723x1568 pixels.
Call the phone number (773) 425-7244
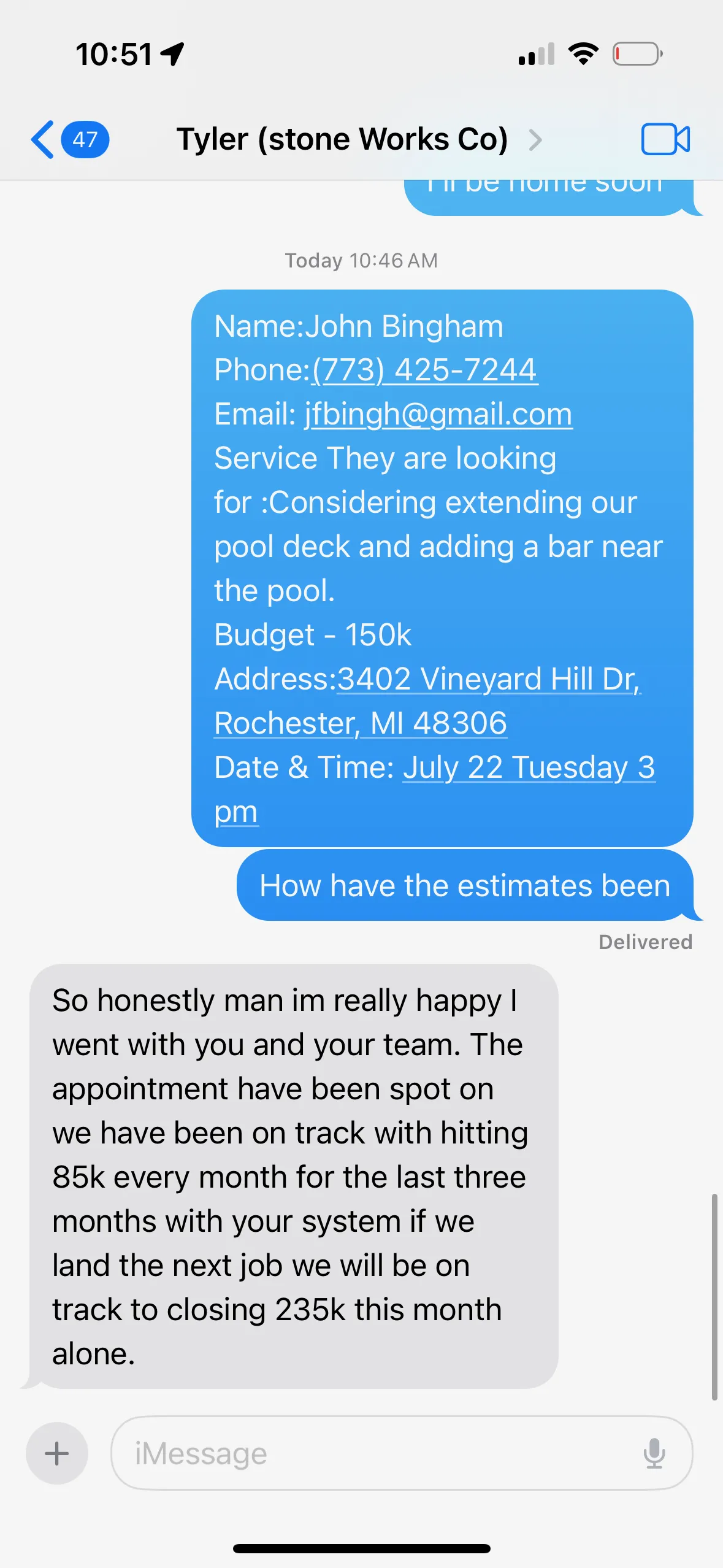[x=424, y=370]
